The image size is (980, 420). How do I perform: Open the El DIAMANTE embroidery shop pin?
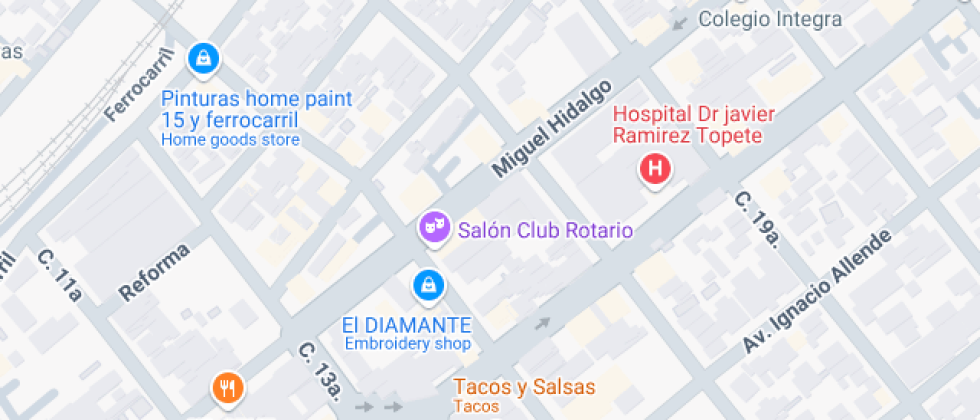pos(429,286)
